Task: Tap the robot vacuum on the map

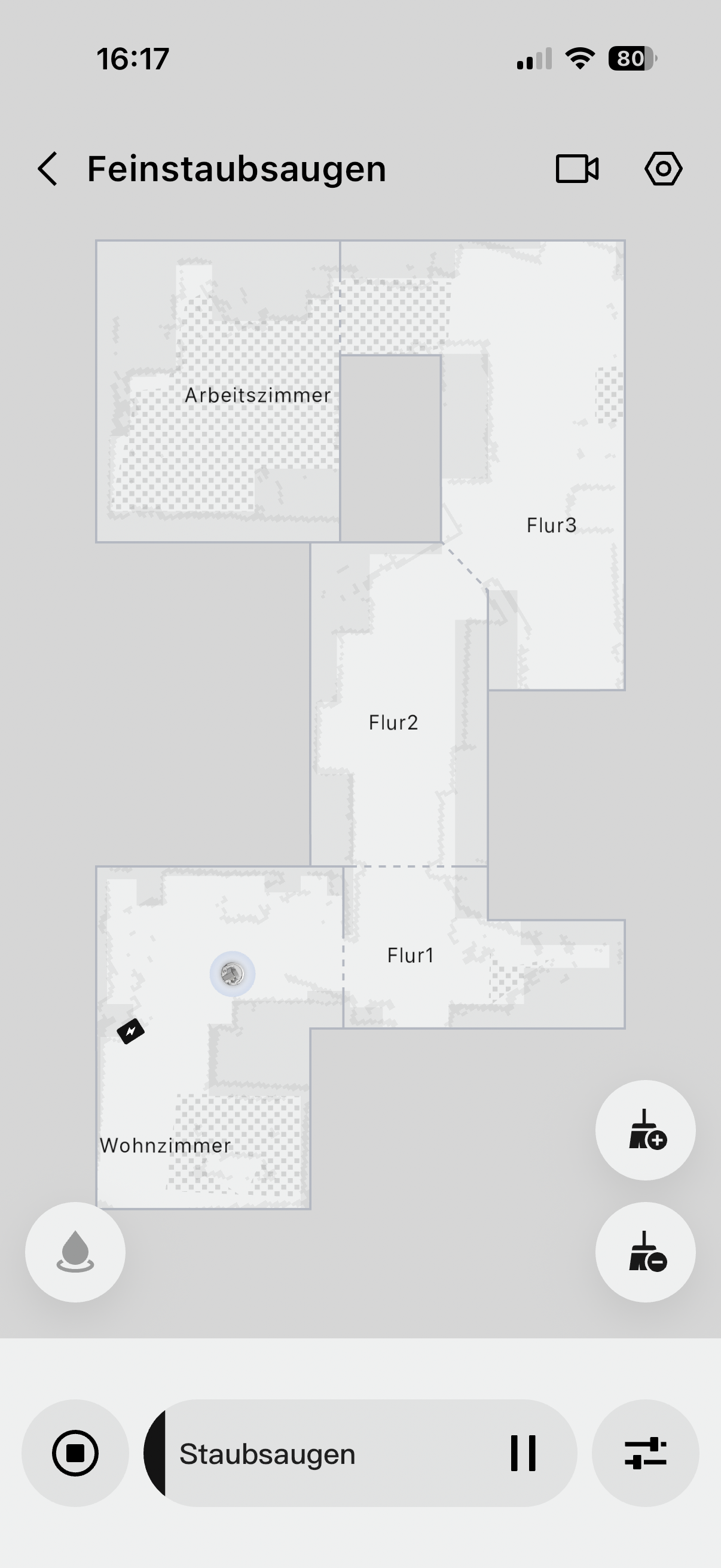Action: [x=232, y=974]
